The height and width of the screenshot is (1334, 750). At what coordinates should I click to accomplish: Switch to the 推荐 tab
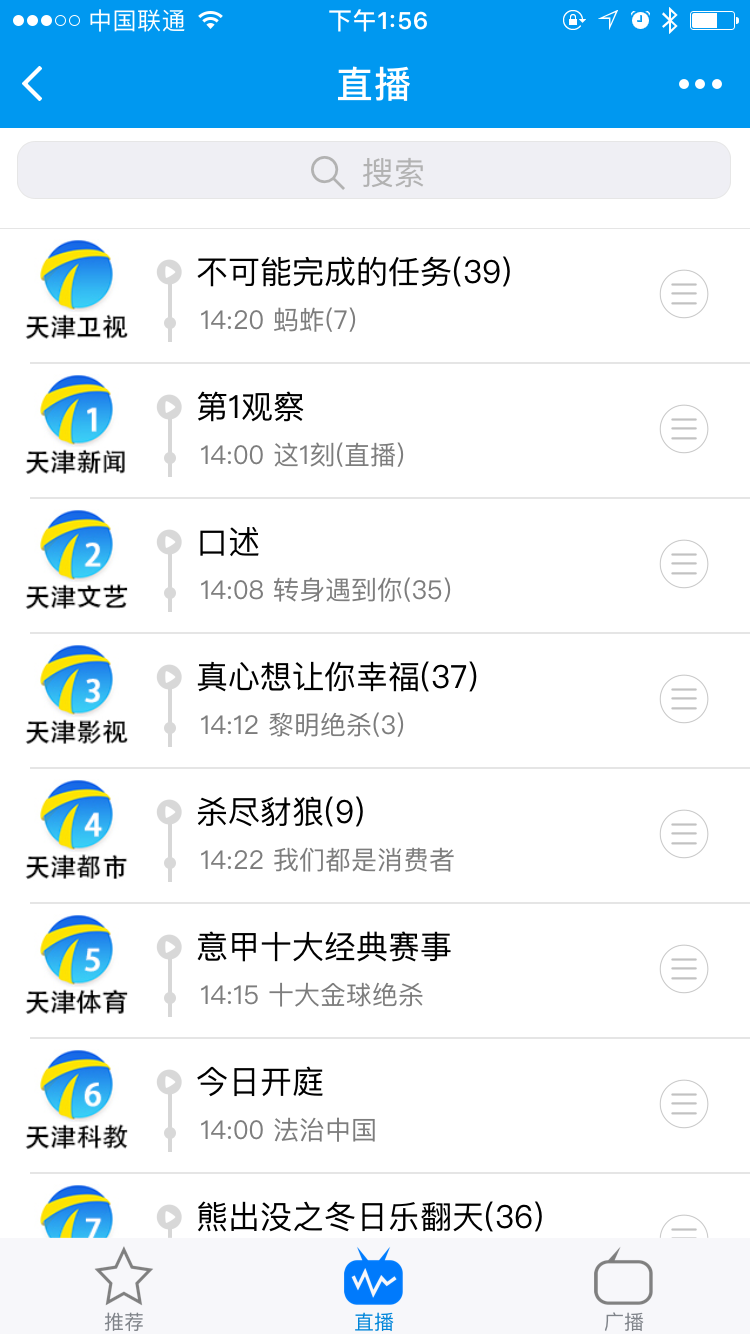(x=124, y=1288)
